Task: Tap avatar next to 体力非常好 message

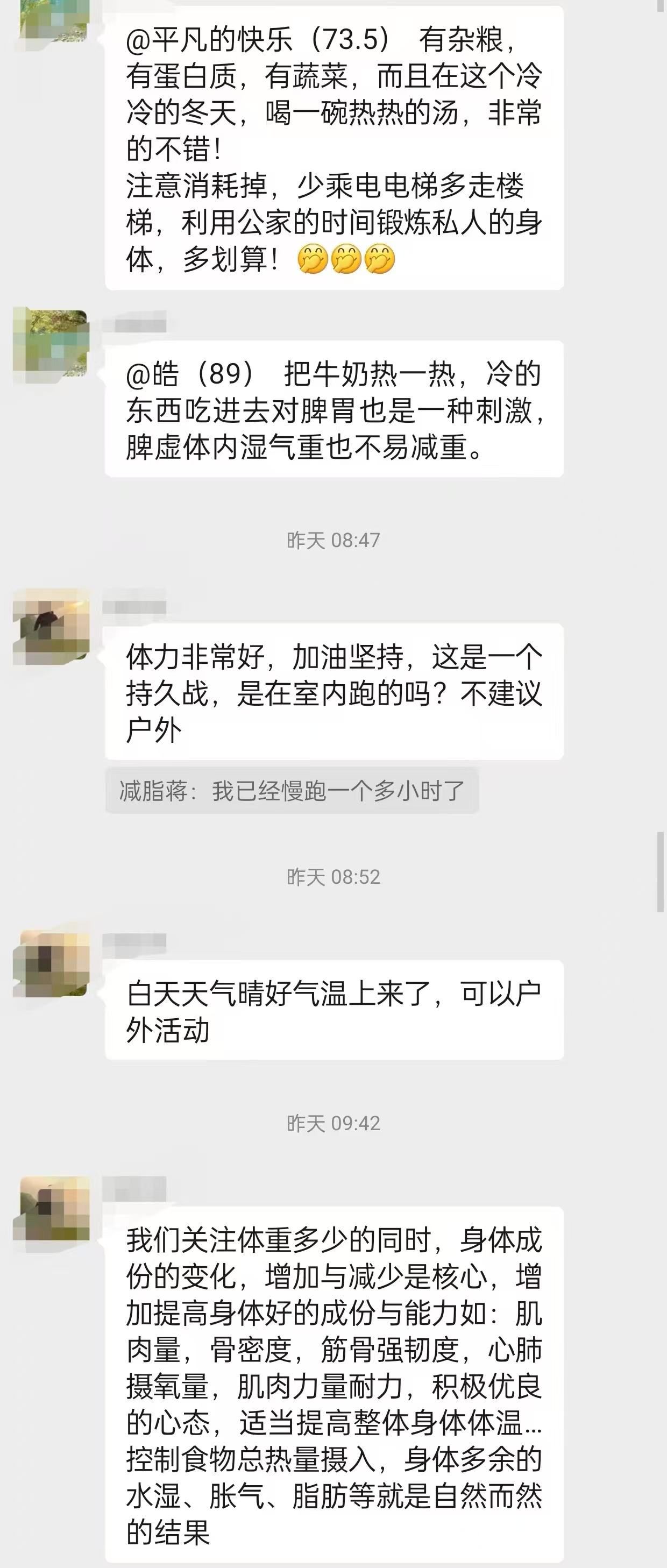Action: point(51,626)
